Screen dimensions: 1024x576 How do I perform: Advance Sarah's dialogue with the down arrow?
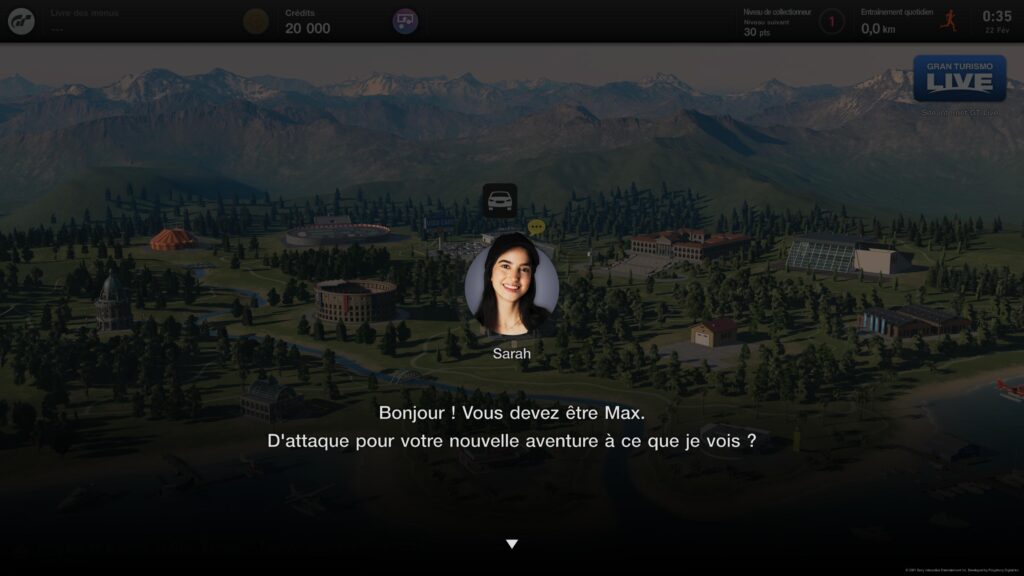coord(512,544)
